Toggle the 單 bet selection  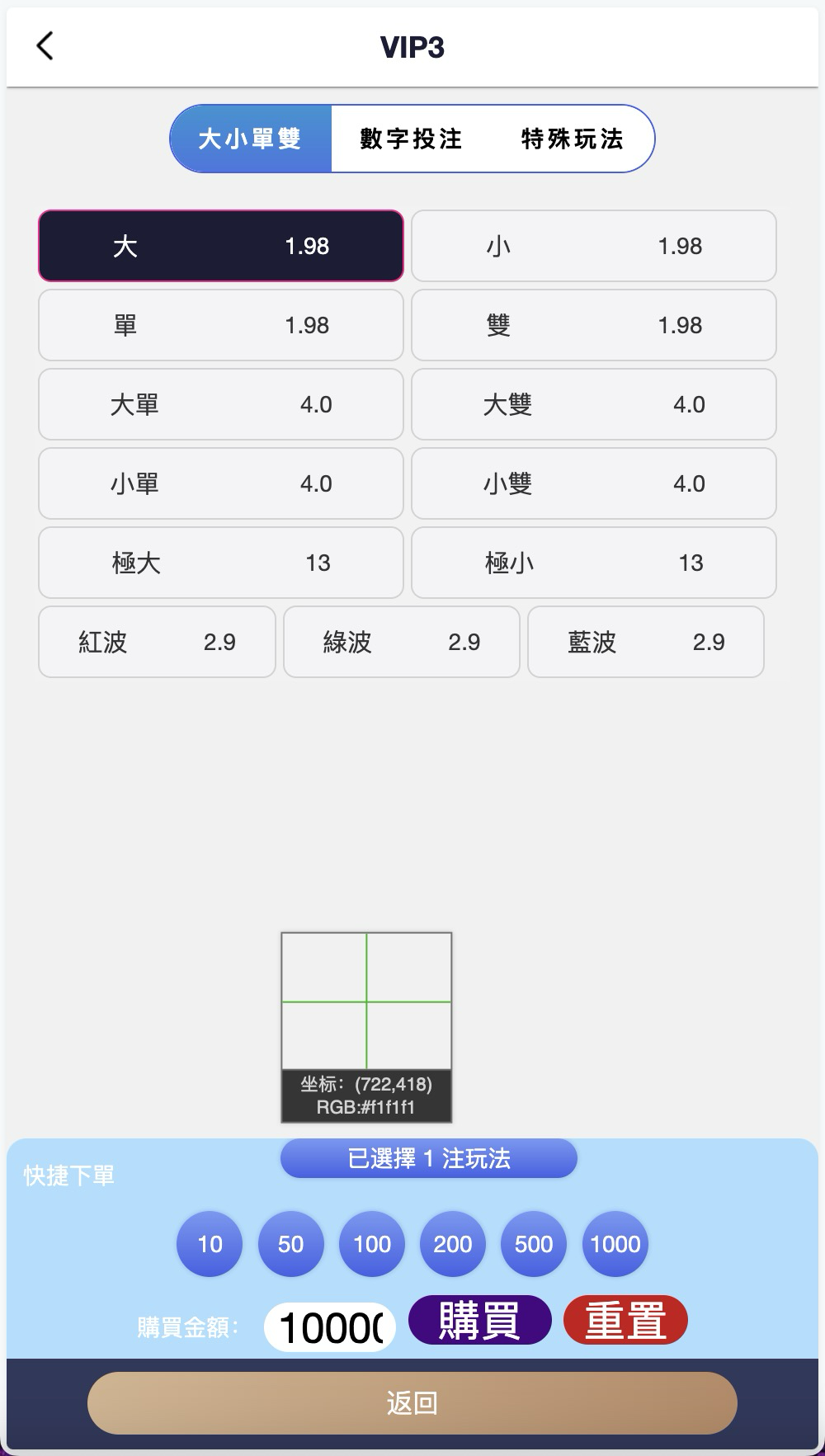pos(219,325)
